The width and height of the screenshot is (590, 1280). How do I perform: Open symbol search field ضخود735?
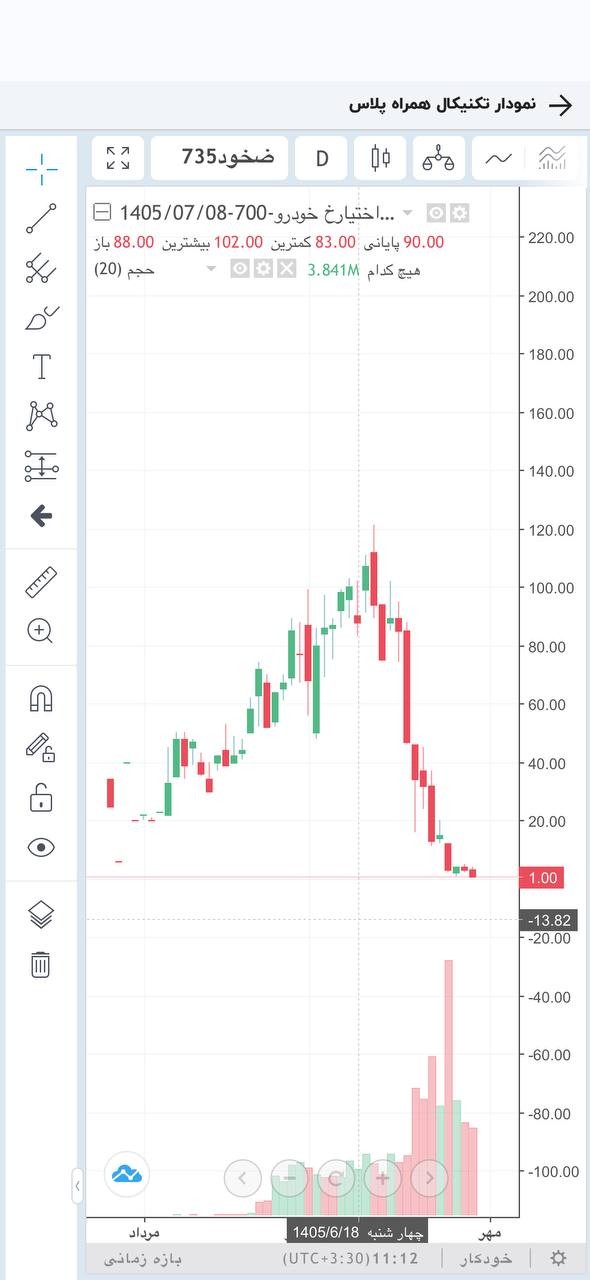coord(220,158)
